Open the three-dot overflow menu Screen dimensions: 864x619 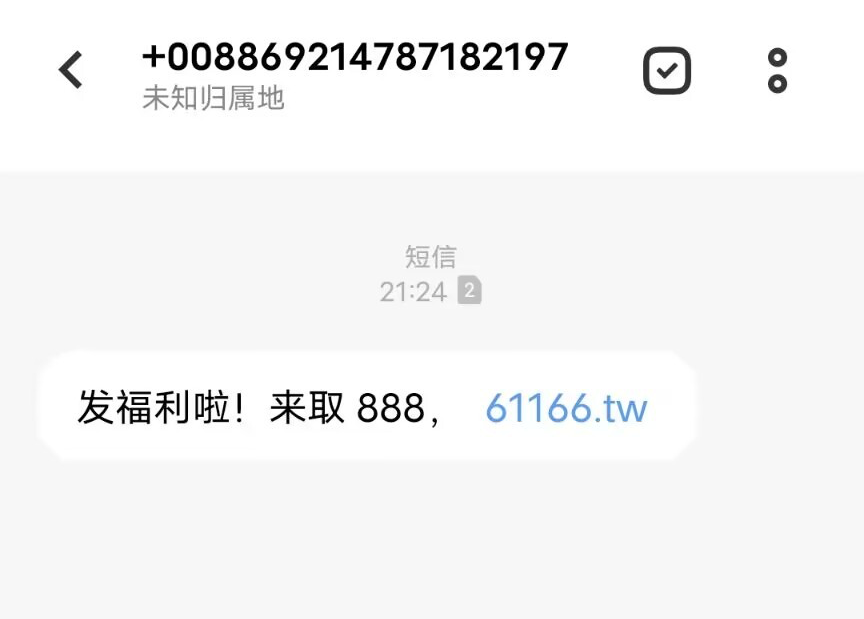pos(777,70)
